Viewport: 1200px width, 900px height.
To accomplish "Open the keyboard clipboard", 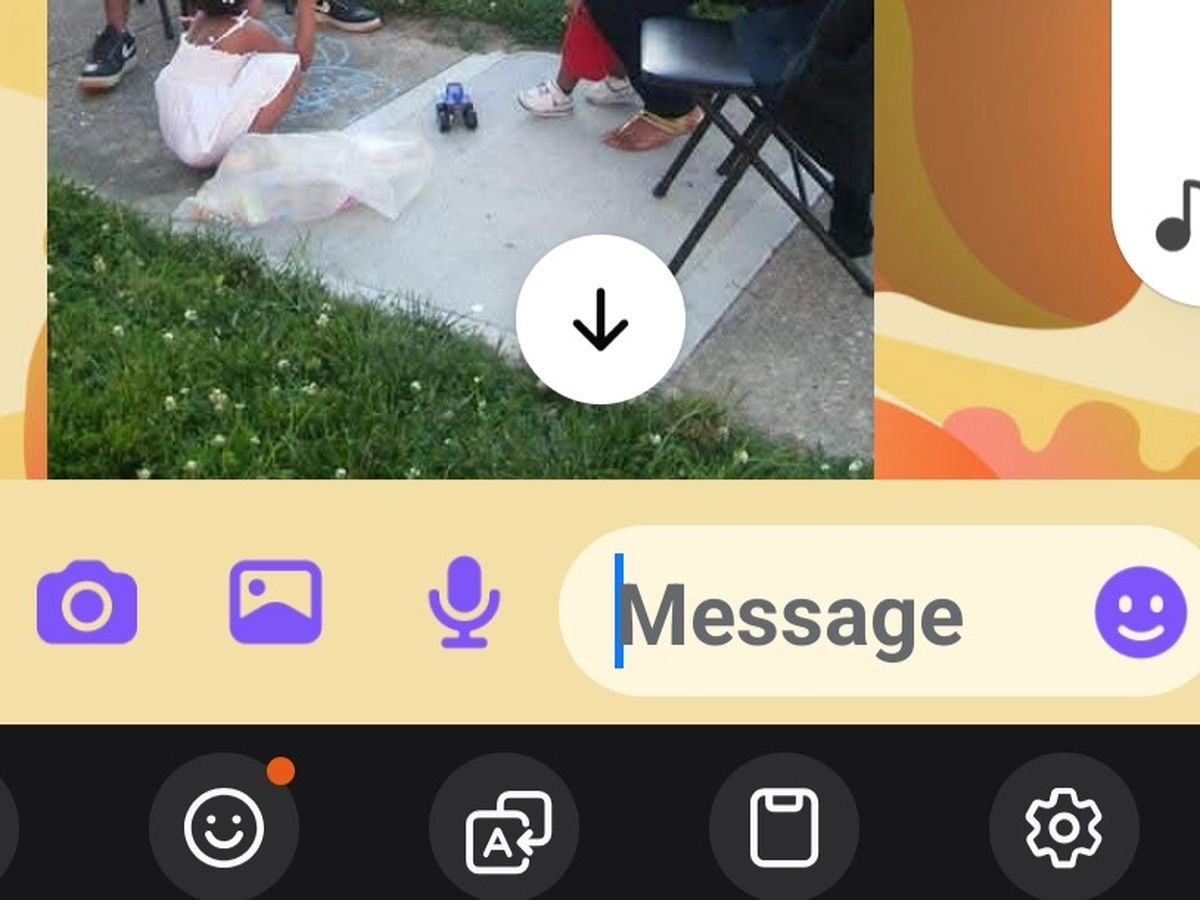I will point(784,828).
